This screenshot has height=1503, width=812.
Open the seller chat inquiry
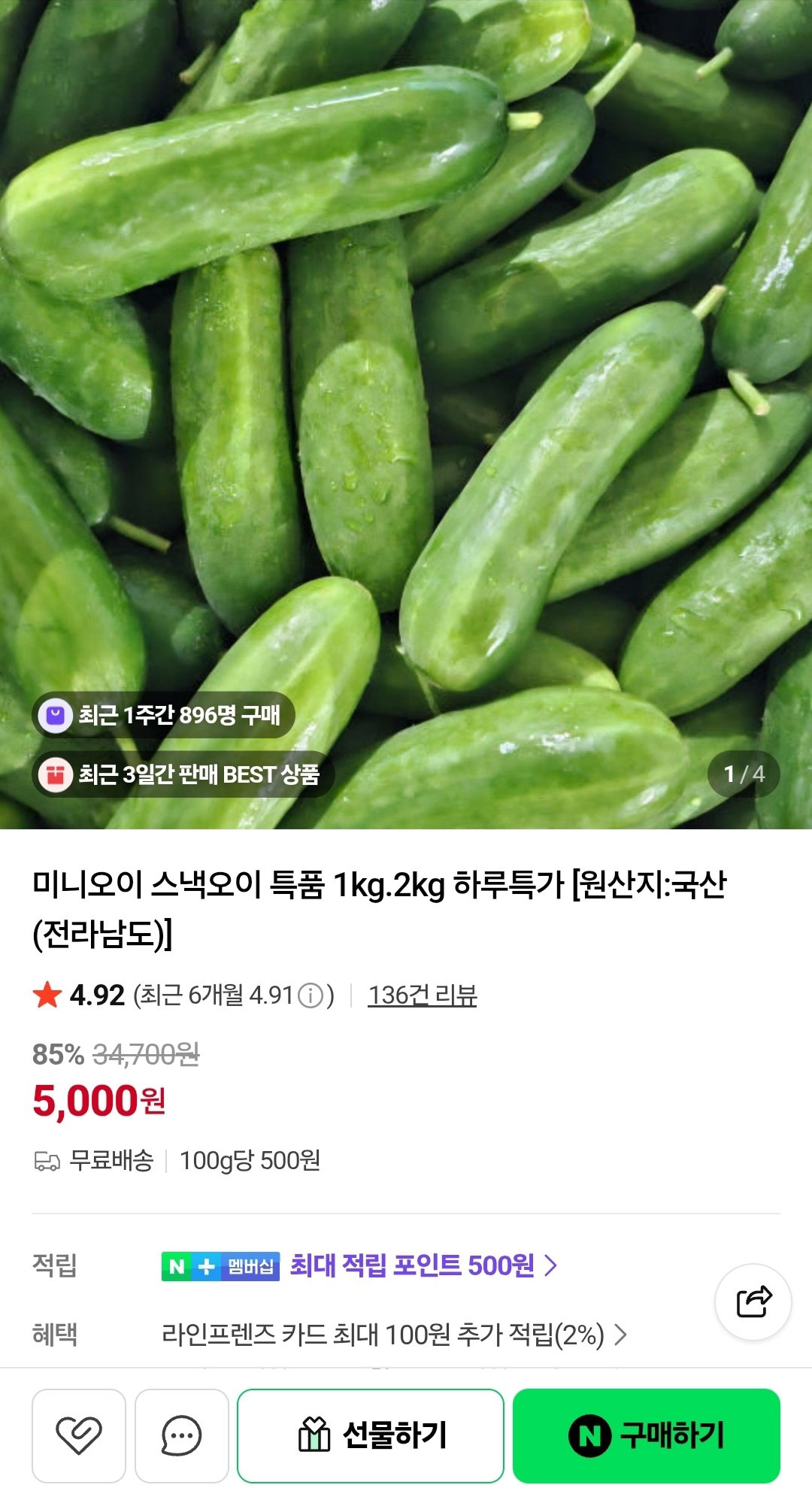click(181, 1435)
